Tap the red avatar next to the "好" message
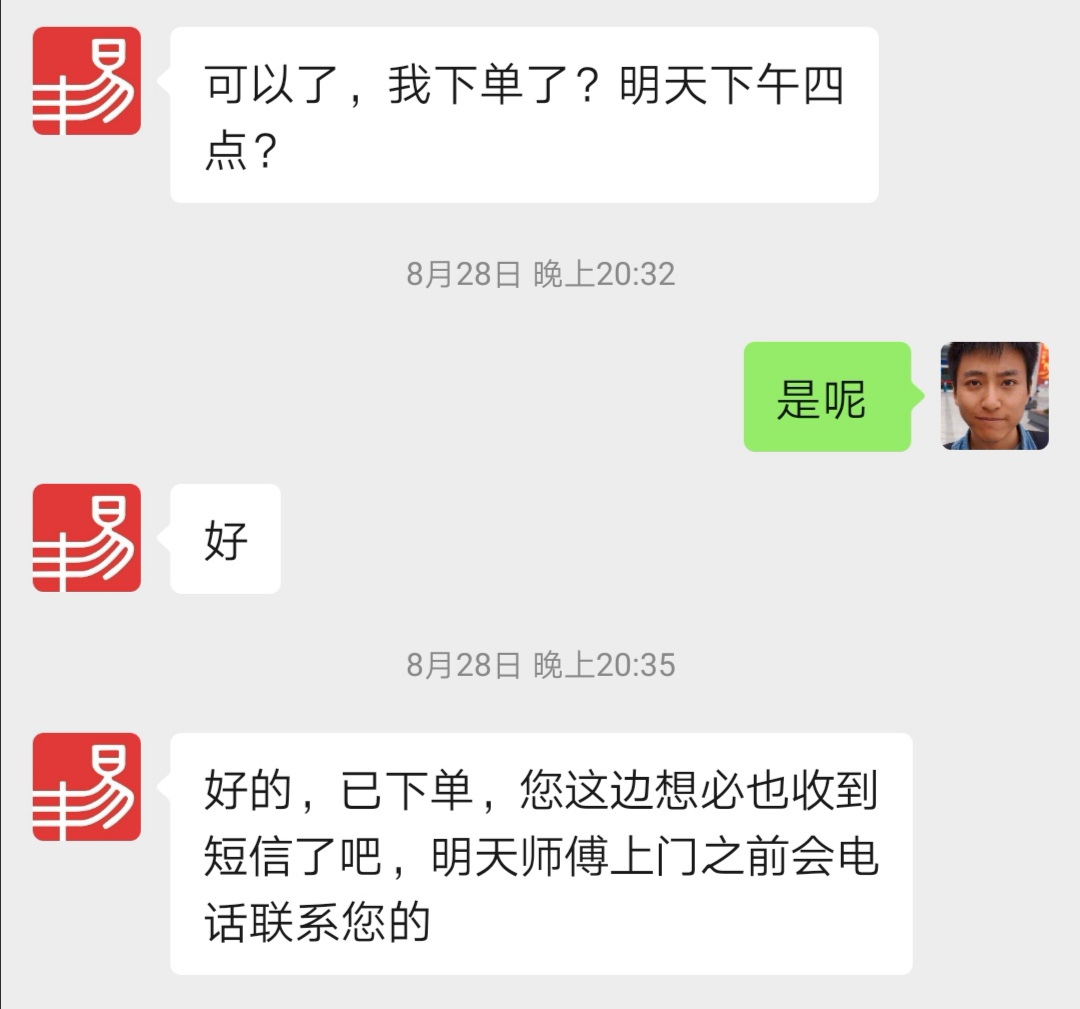1080x1009 pixels. [87, 538]
